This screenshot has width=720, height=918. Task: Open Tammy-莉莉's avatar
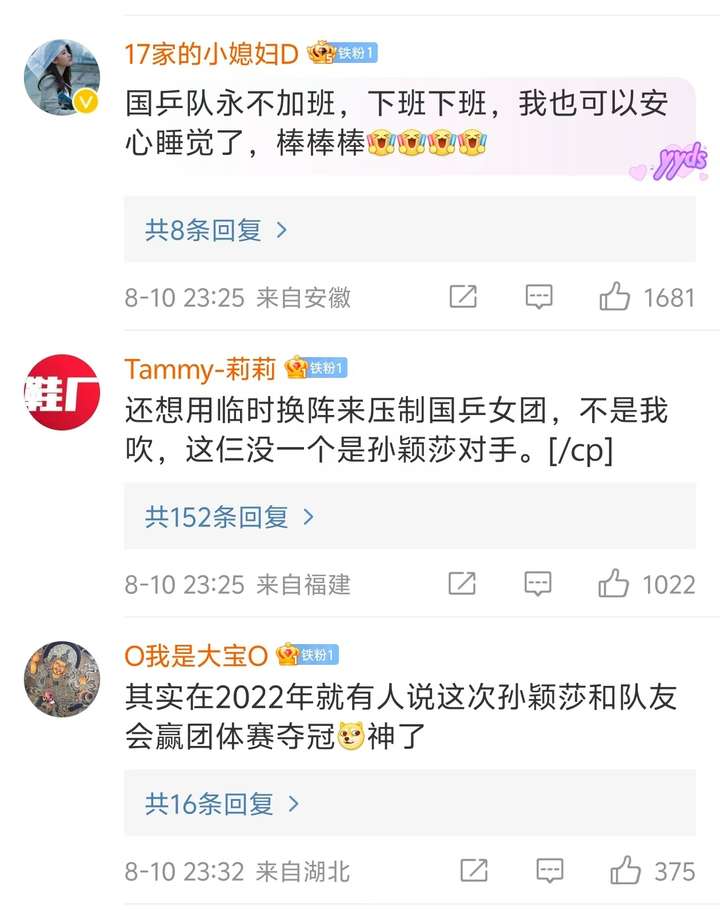tap(62, 392)
